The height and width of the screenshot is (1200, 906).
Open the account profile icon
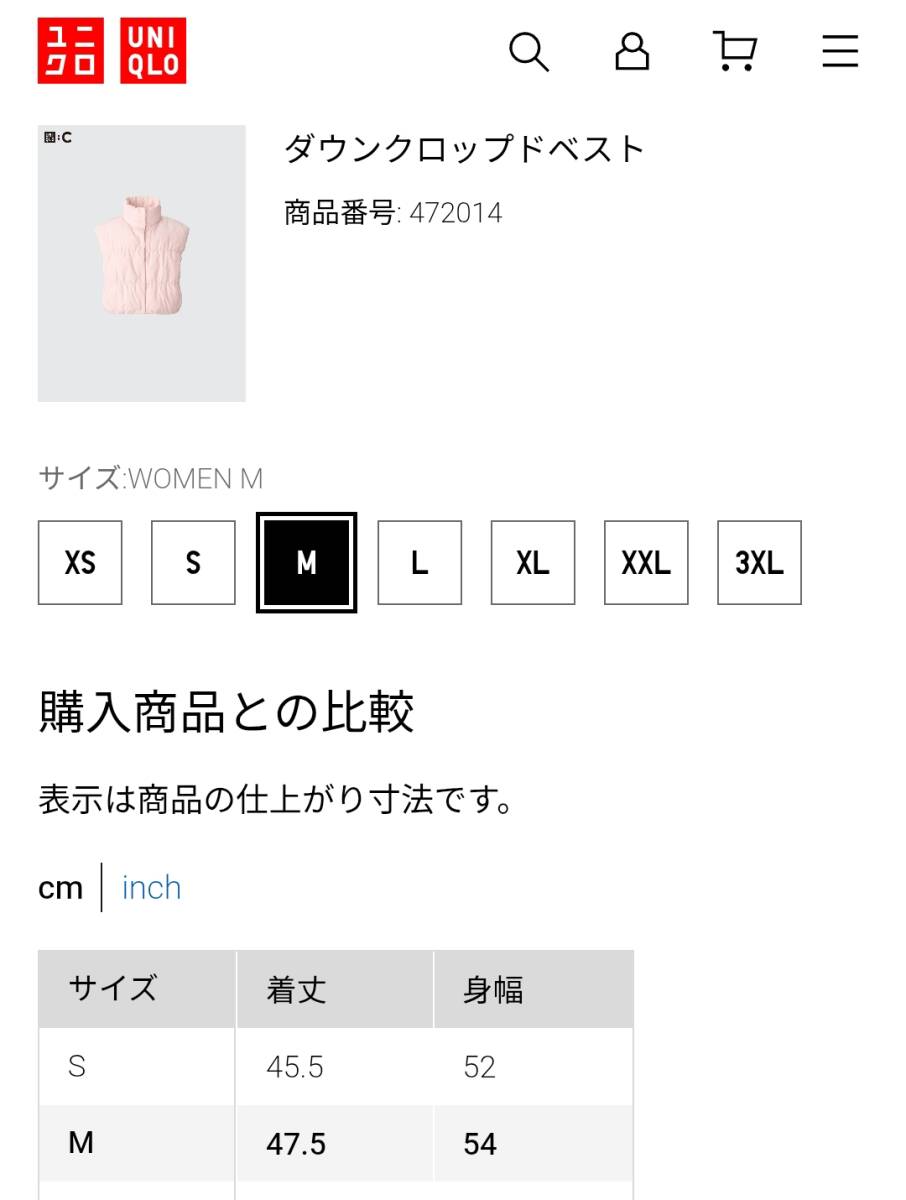[631, 51]
